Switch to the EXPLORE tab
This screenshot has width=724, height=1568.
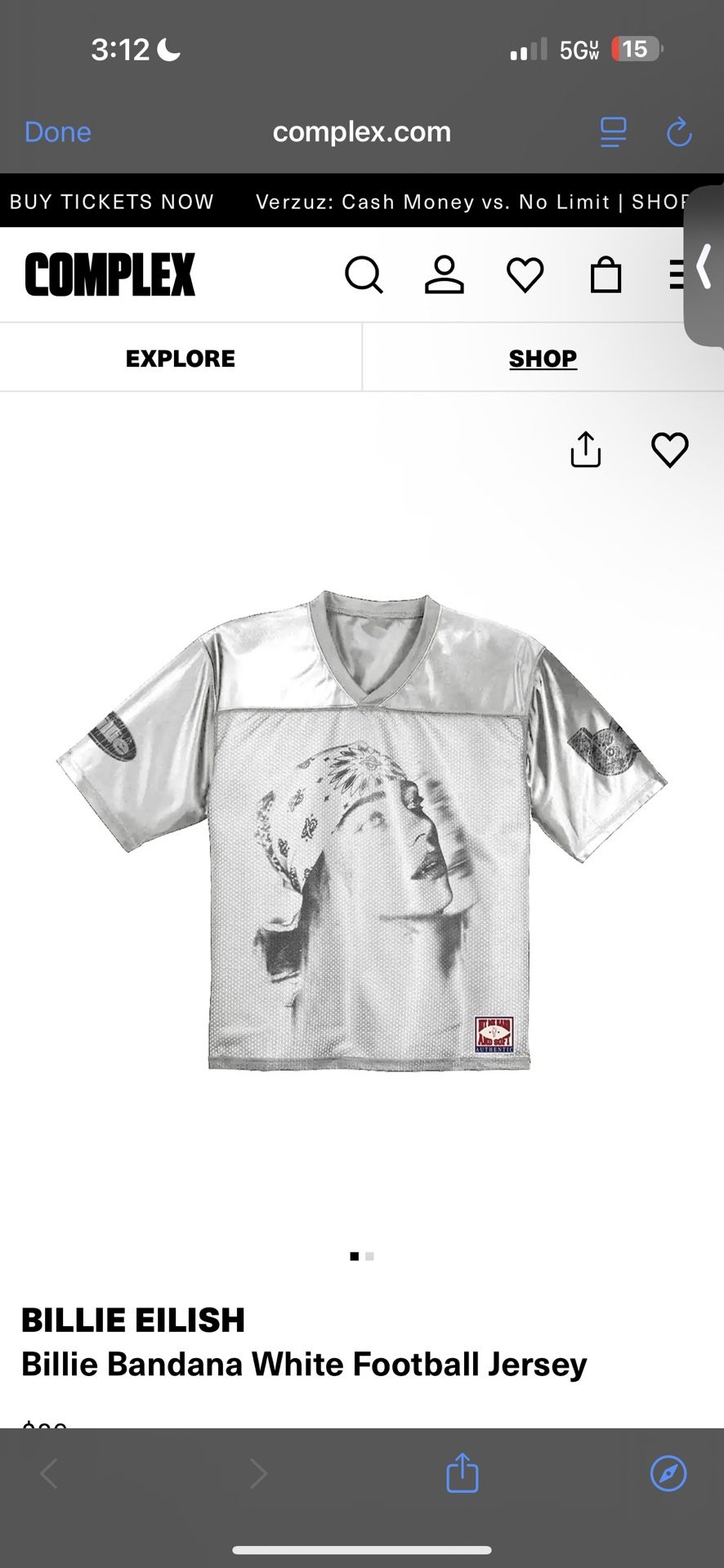coord(180,357)
